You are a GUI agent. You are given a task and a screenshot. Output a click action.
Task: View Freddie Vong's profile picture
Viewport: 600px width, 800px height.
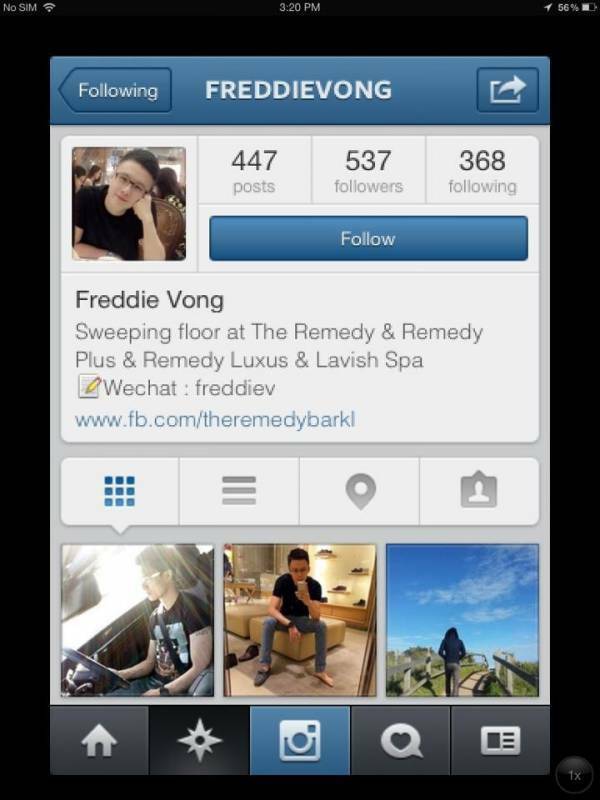pyautogui.click(x=129, y=204)
